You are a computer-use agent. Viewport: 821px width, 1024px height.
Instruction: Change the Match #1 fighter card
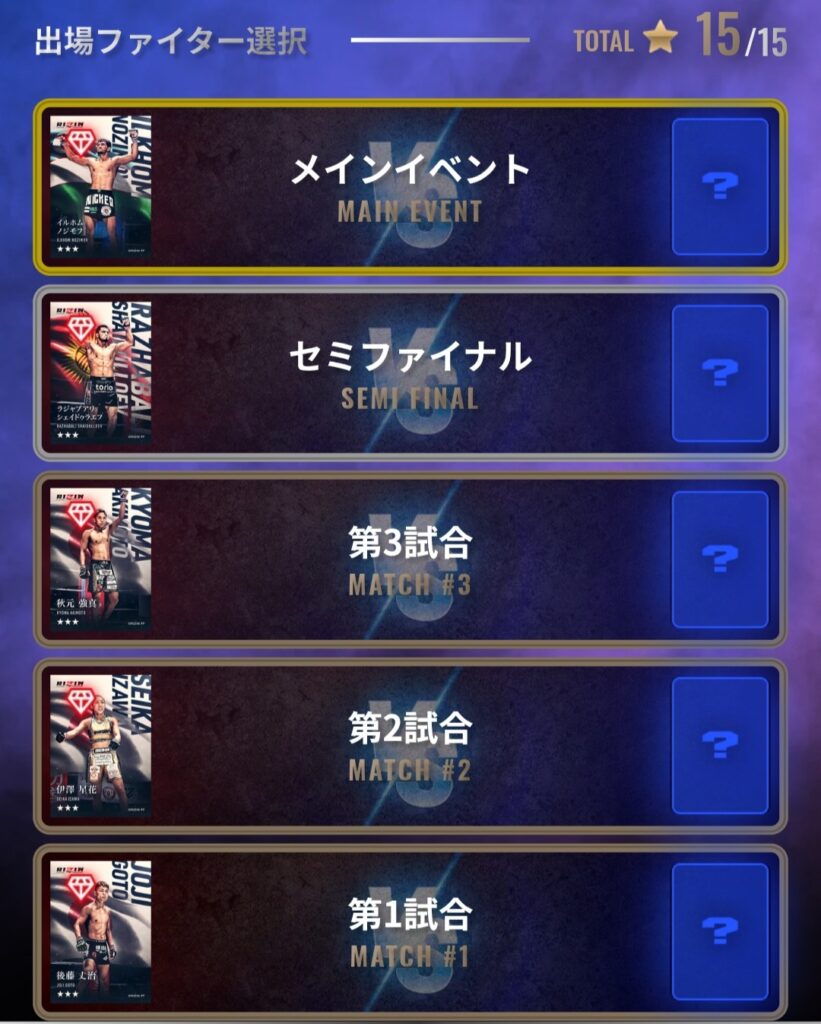click(100, 930)
